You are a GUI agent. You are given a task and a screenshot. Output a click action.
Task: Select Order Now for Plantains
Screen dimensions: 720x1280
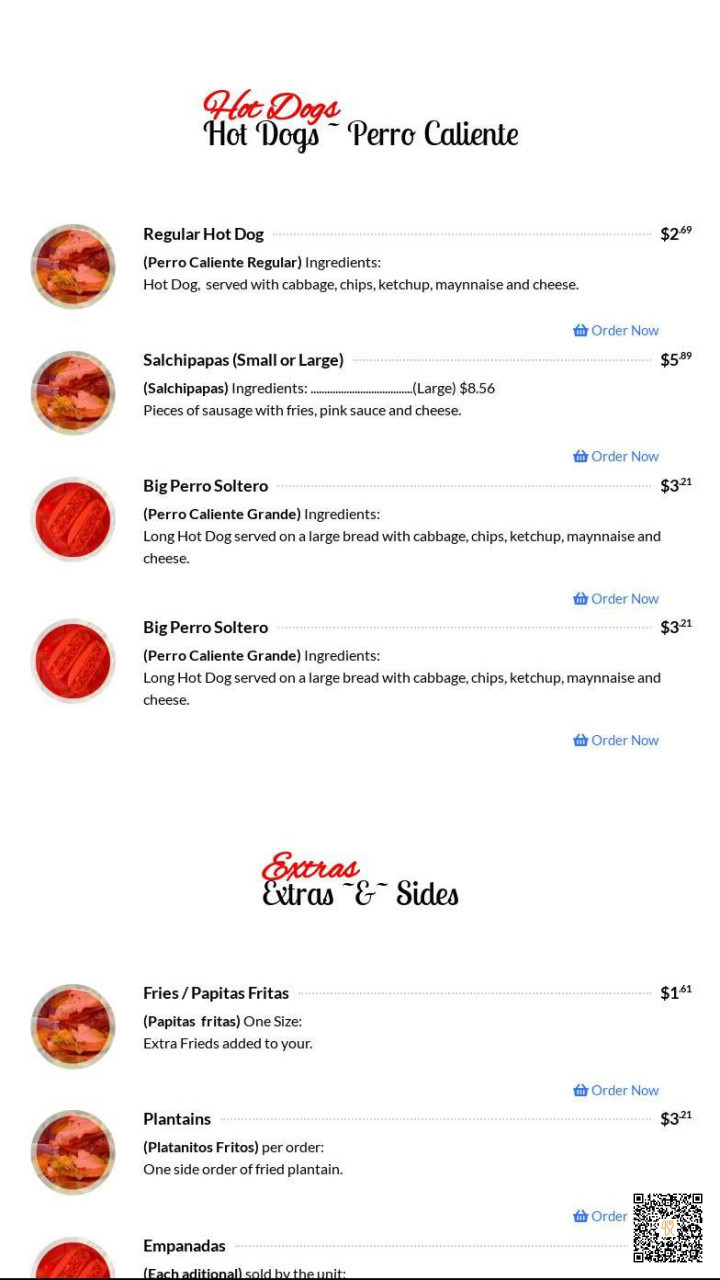click(x=602, y=1216)
